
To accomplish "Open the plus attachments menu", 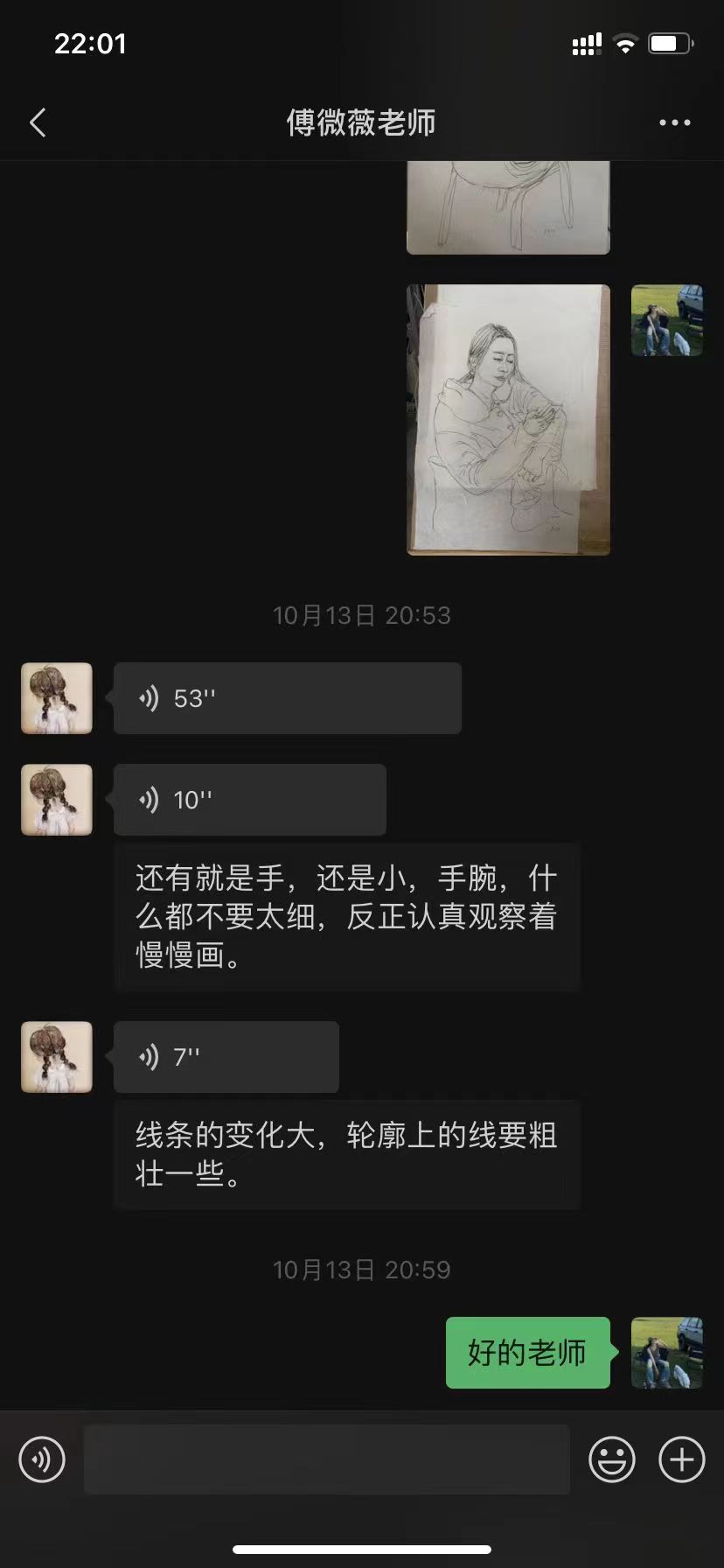I will pos(682,1459).
